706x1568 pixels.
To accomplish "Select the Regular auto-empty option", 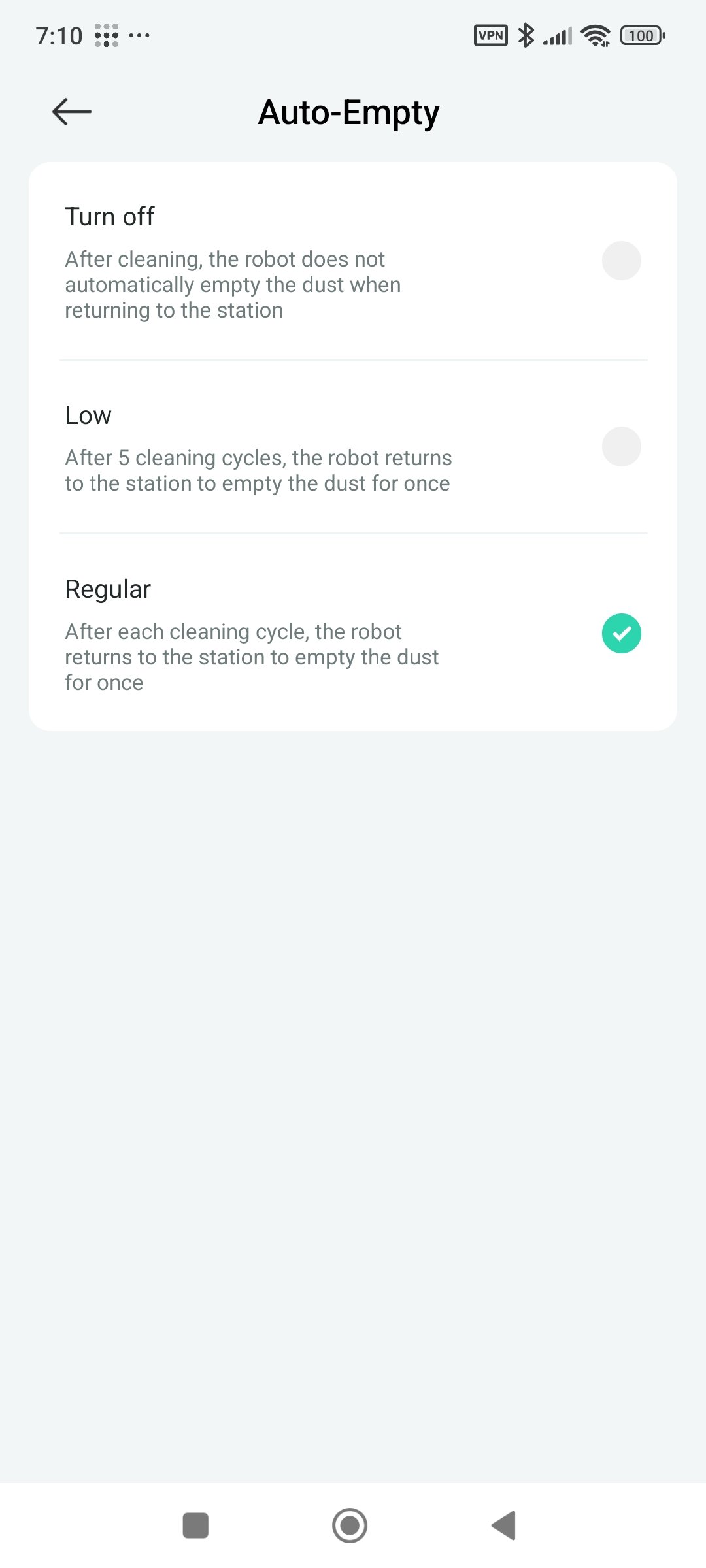I will click(620, 634).
